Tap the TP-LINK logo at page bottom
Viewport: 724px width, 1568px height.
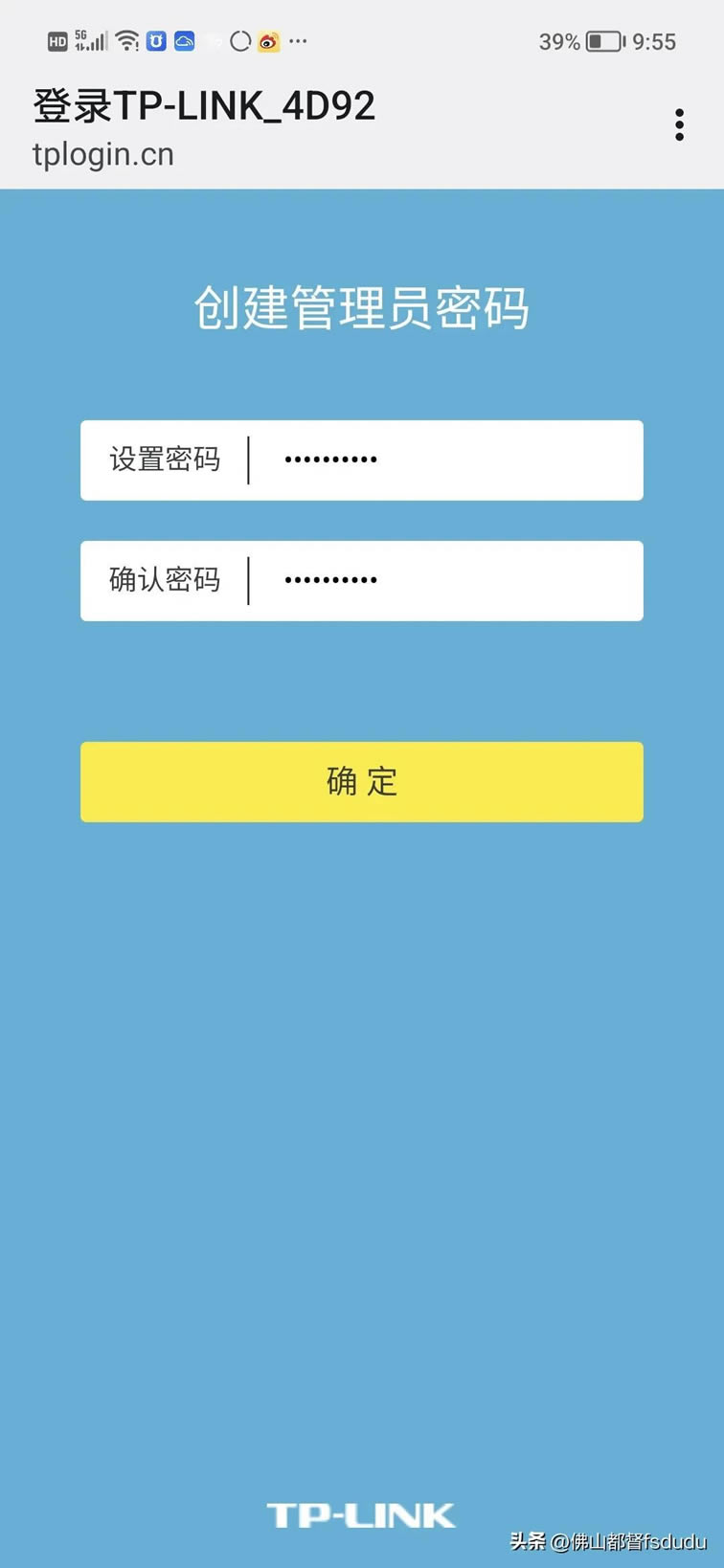pos(361,1515)
